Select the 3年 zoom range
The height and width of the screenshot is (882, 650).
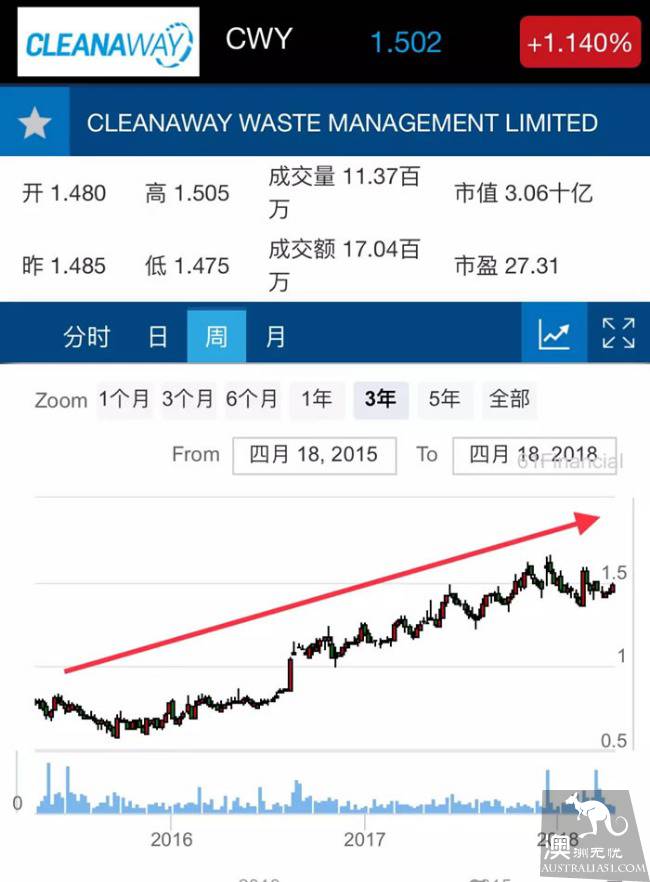(x=380, y=400)
